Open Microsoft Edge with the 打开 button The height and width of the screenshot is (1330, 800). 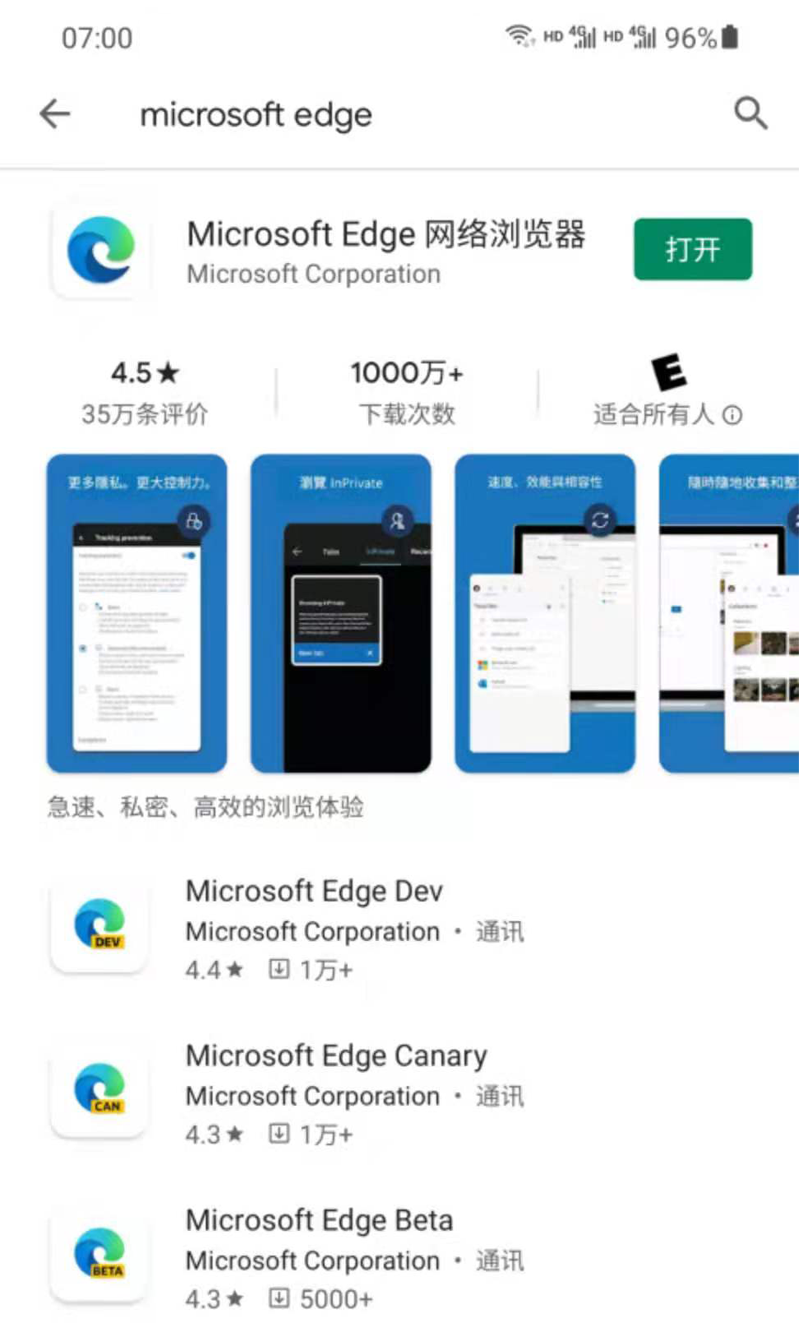(x=692, y=249)
